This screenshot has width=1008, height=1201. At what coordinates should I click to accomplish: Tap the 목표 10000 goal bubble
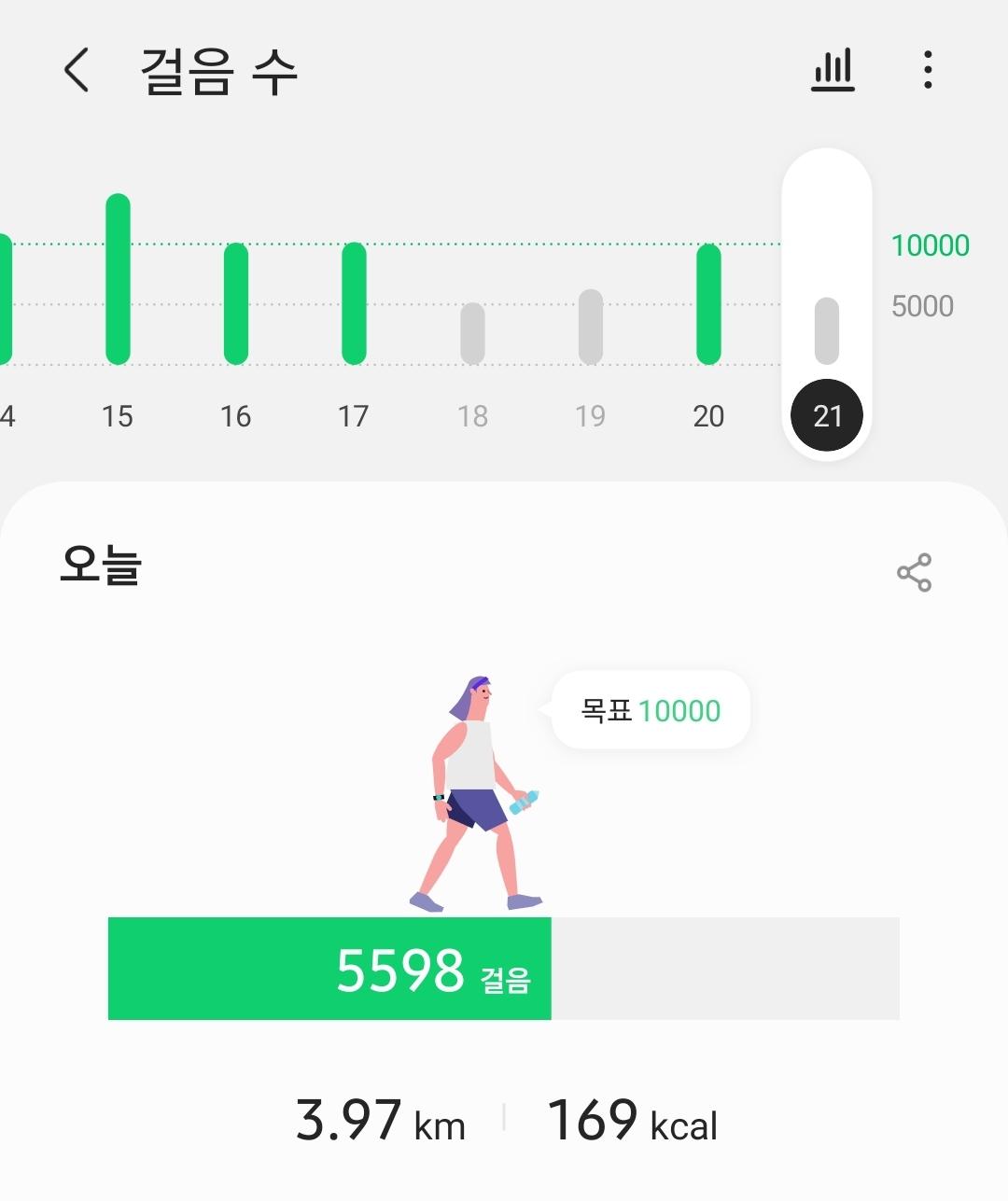(x=651, y=710)
